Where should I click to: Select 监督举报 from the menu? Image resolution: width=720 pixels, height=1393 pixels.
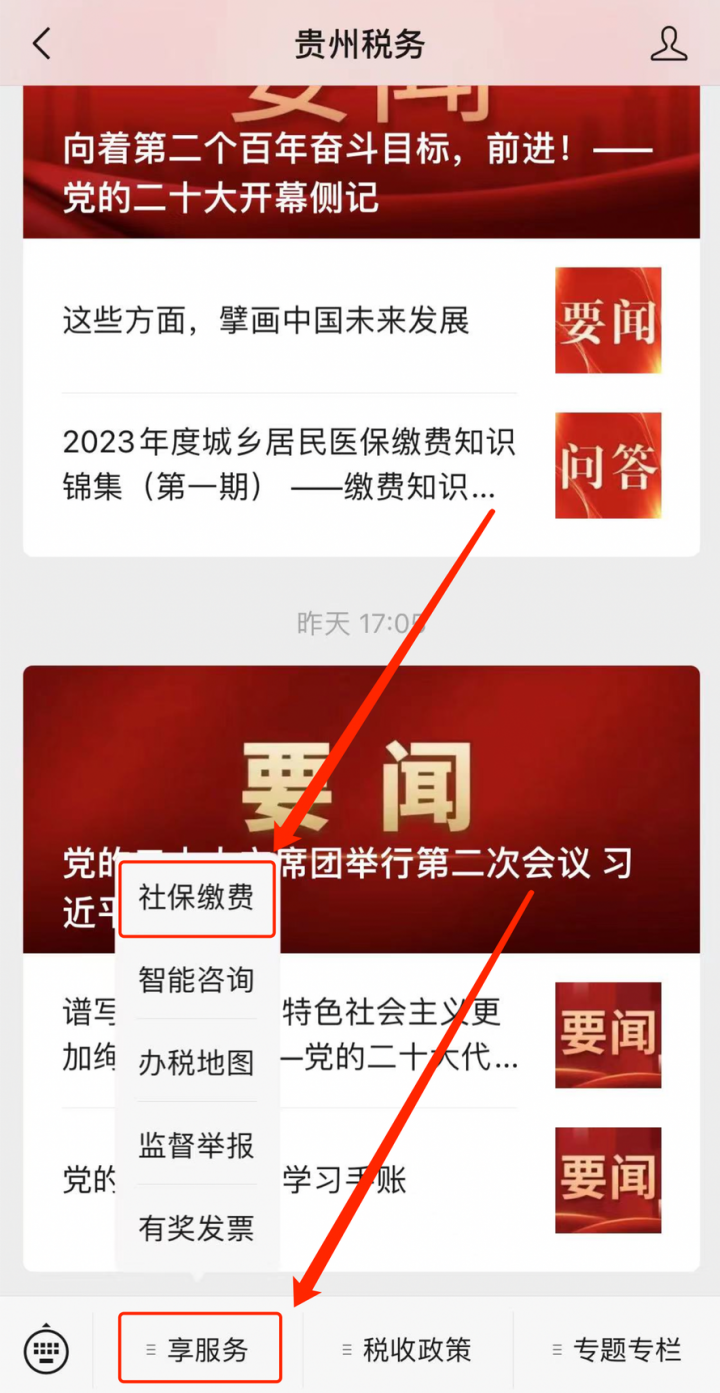196,1146
